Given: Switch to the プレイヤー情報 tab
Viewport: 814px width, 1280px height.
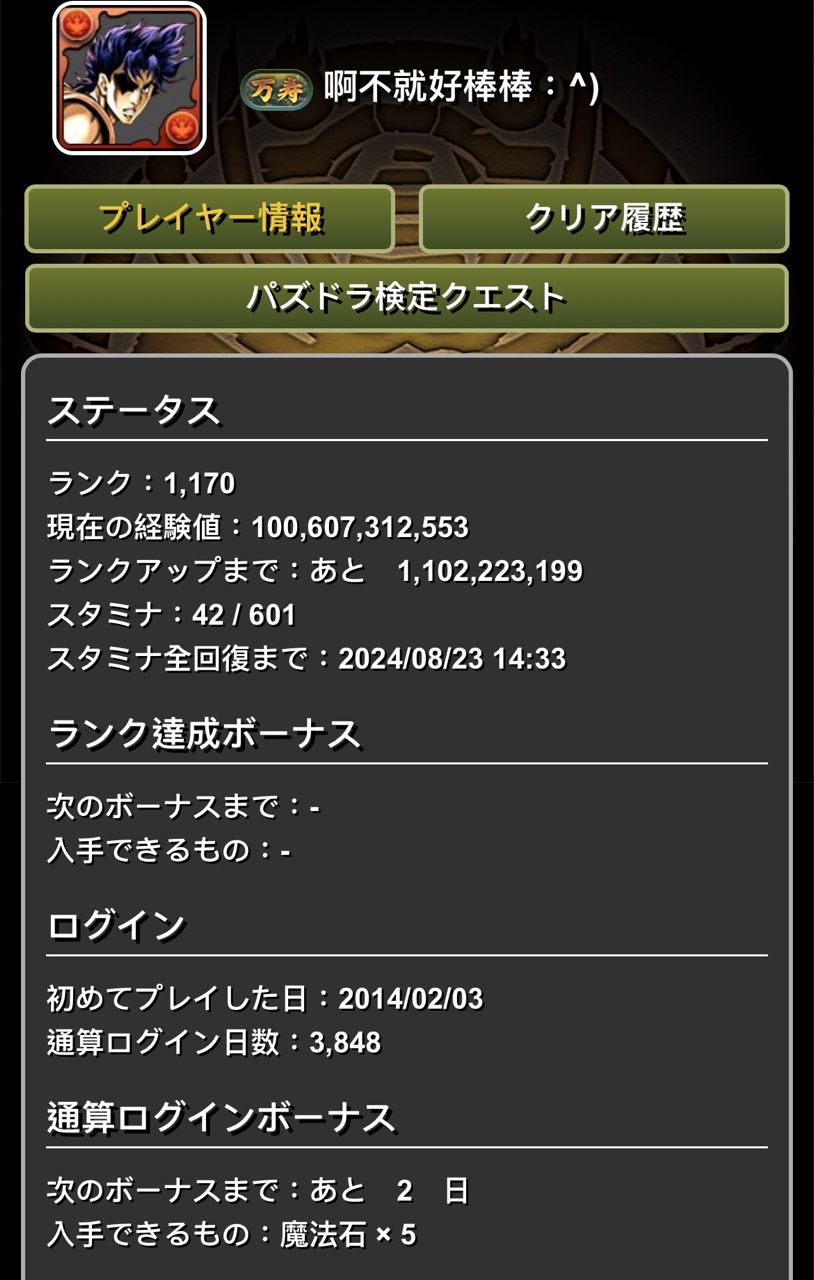Looking at the screenshot, I should click(x=210, y=218).
